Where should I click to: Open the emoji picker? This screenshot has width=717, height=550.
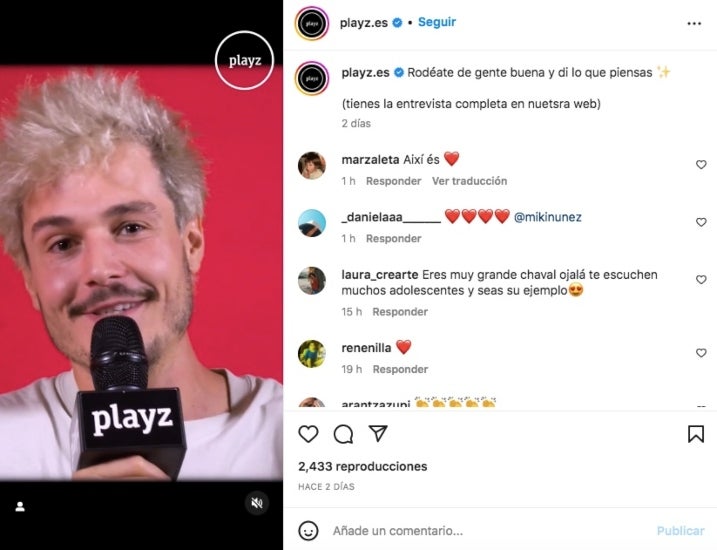pos(309,530)
